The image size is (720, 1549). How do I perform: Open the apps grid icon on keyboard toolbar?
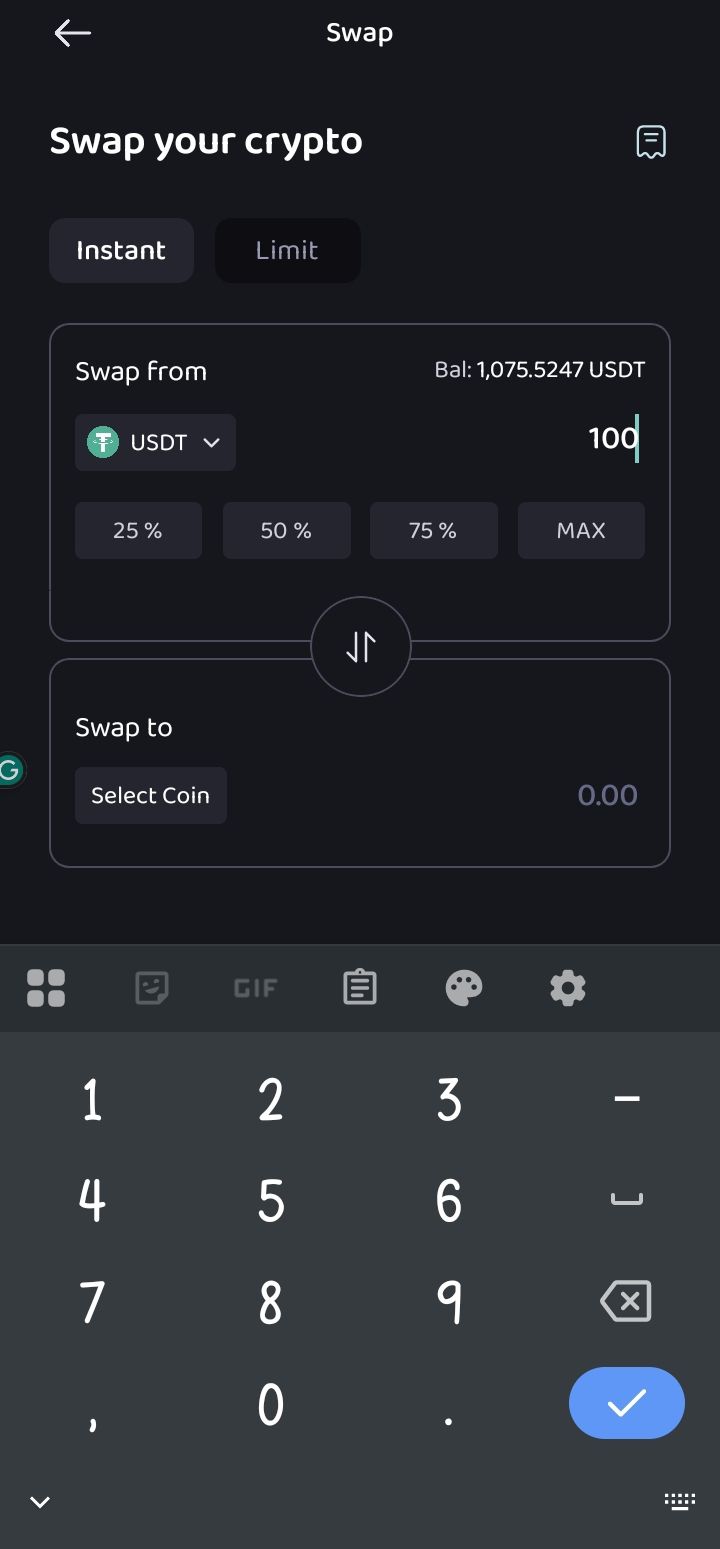47,988
